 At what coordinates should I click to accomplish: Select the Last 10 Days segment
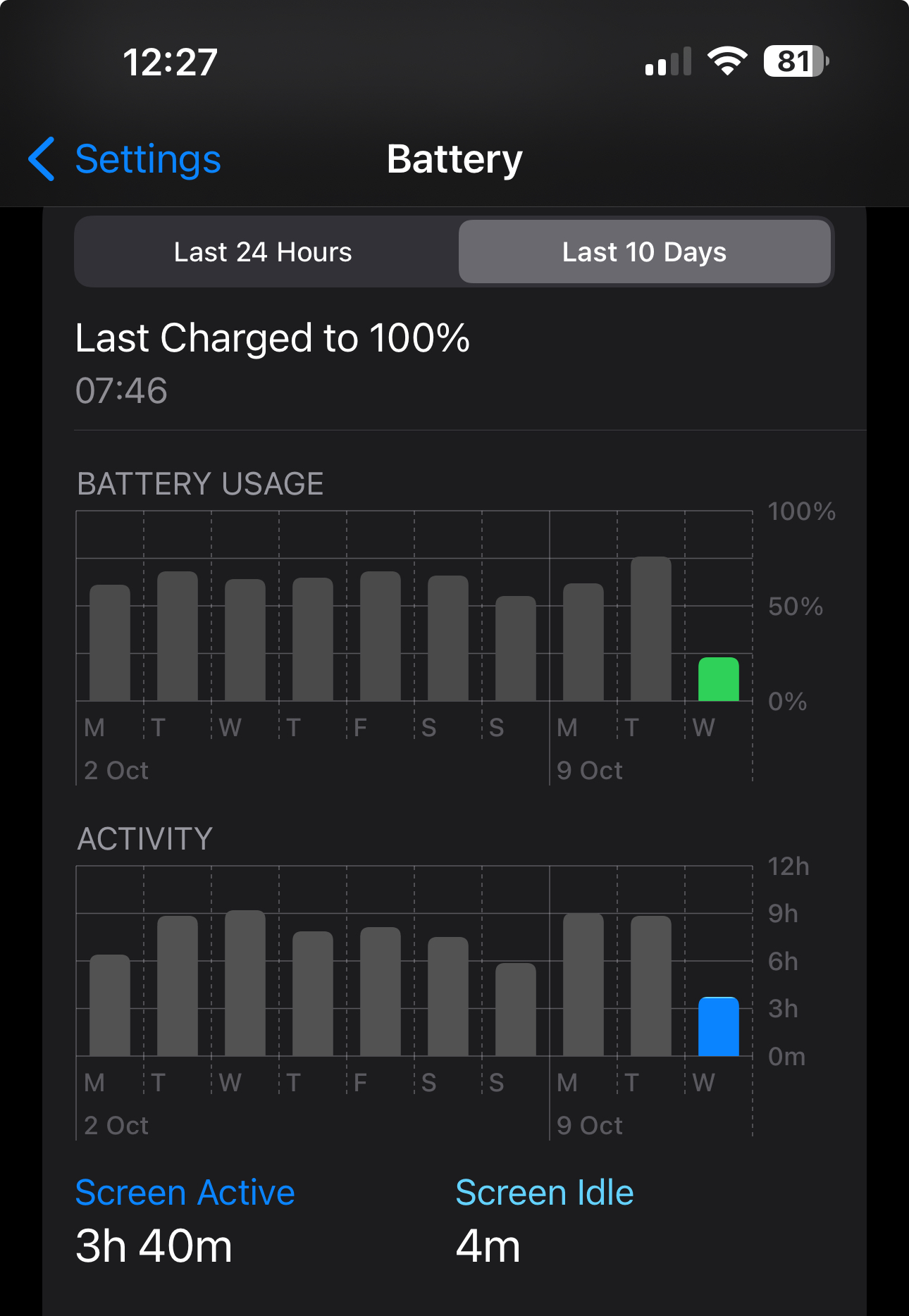click(x=644, y=252)
